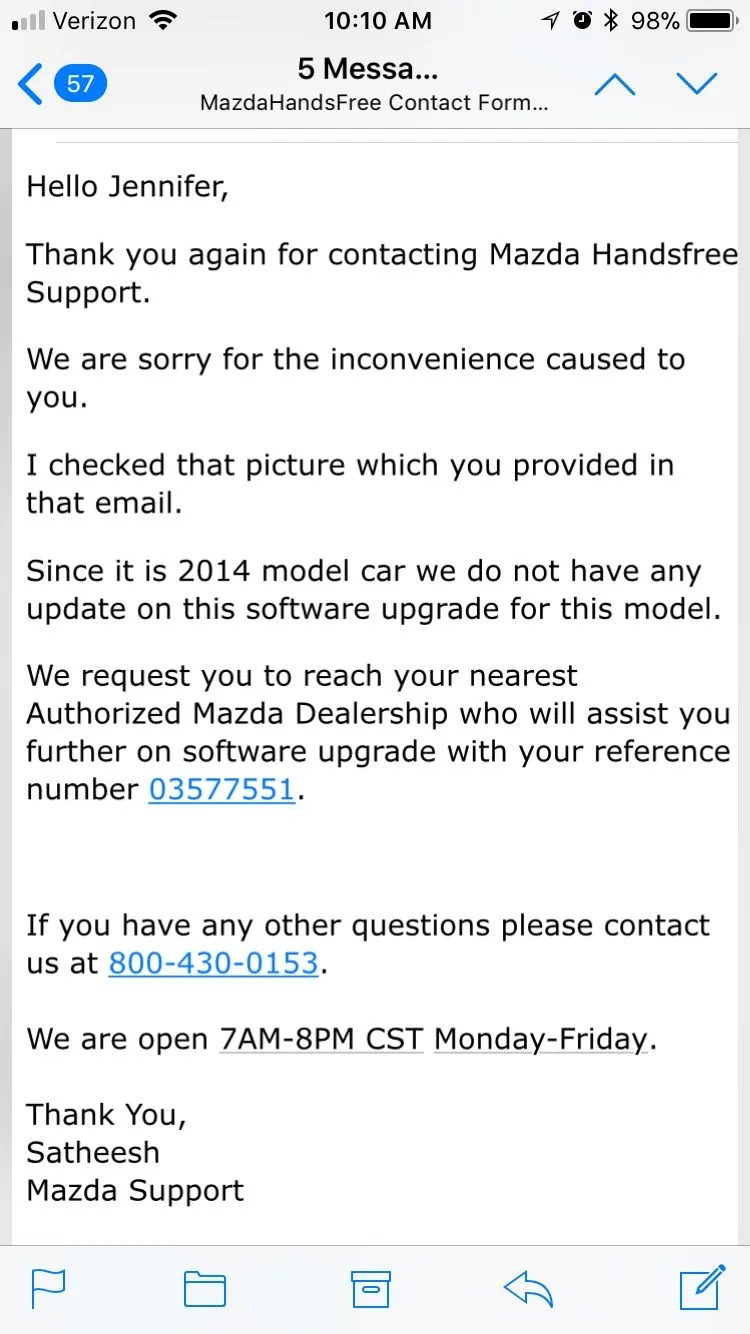750x1334 pixels.
Task: Reply to Mazda Support's email
Action: 529,1289
